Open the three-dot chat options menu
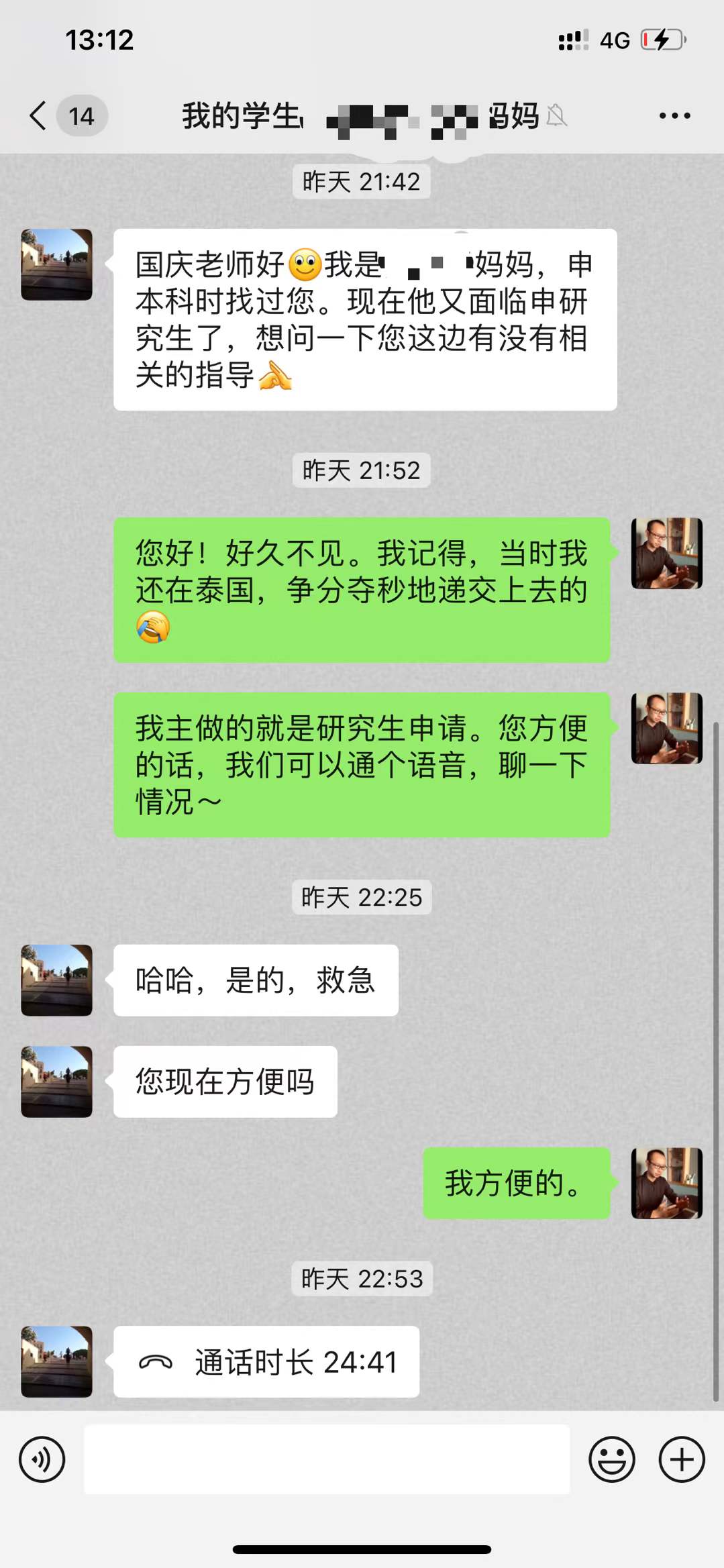Screen dimensions: 724x1568 (x=674, y=116)
